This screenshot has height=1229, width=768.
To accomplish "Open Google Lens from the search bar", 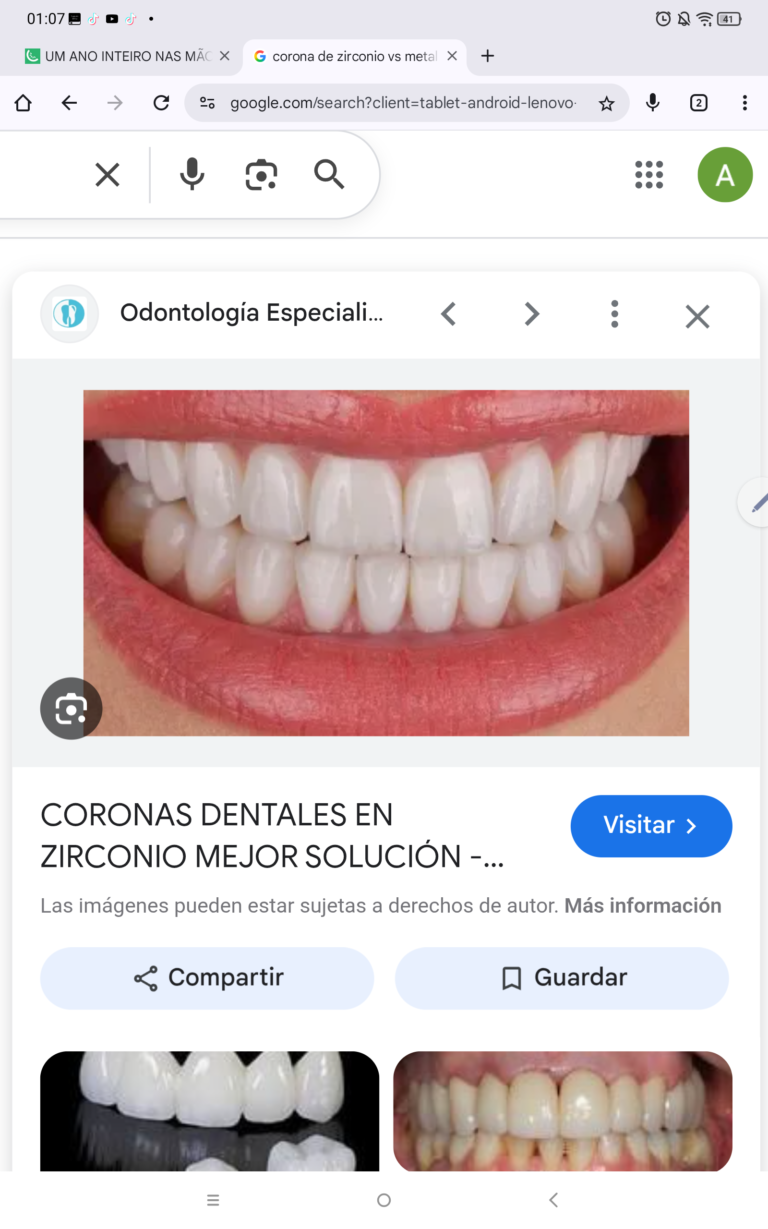I will pos(261,175).
